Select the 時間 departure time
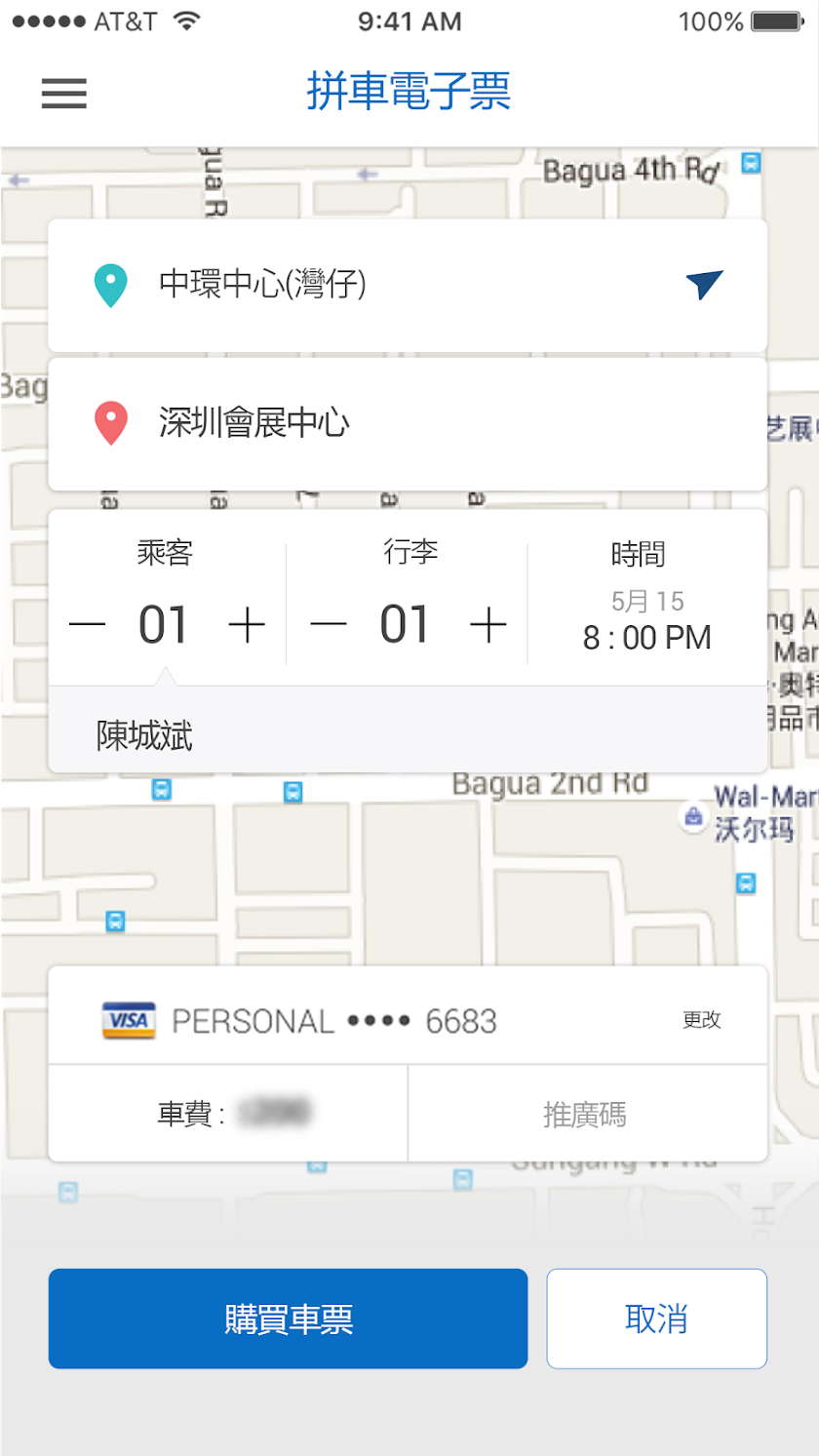This screenshot has height=1456, width=819. click(x=646, y=621)
